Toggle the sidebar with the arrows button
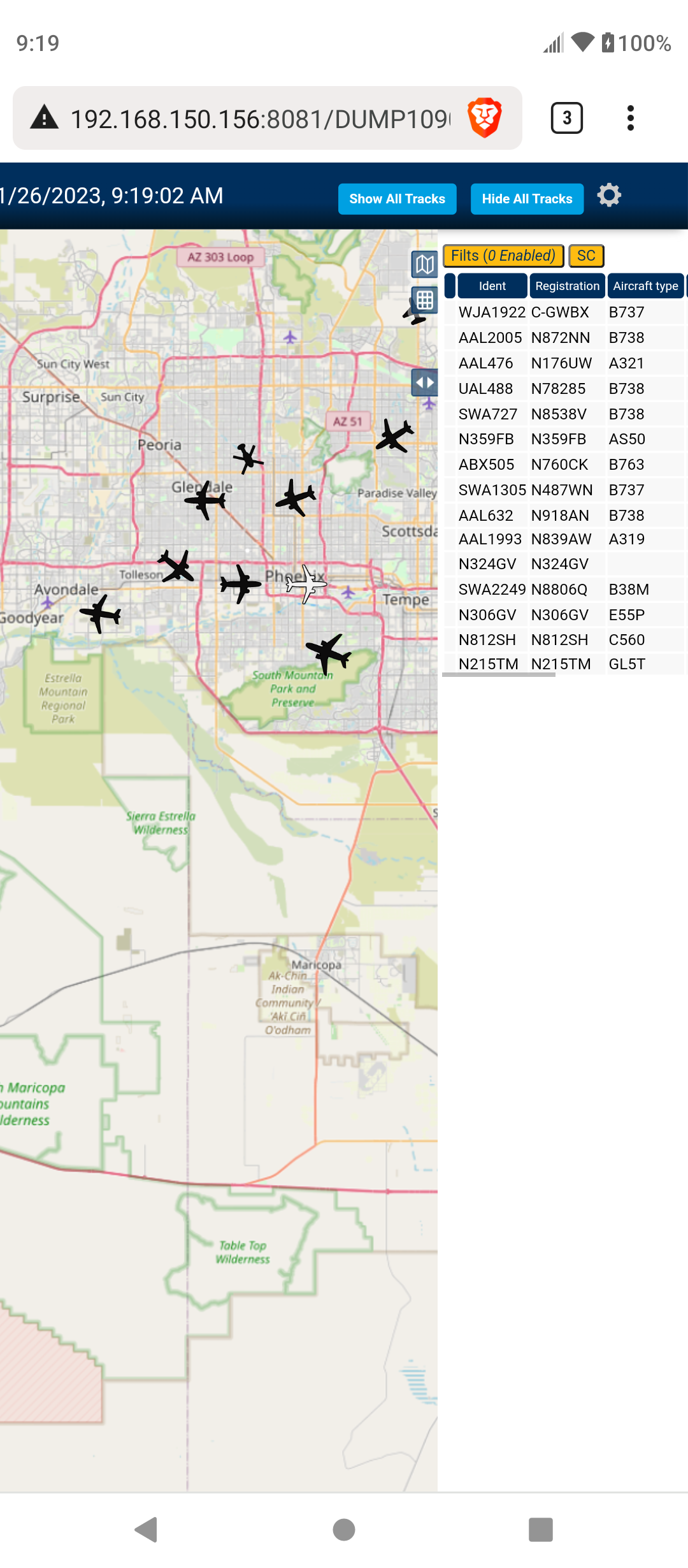The width and height of the screenshot is (688, 1568). click(424, 382)
